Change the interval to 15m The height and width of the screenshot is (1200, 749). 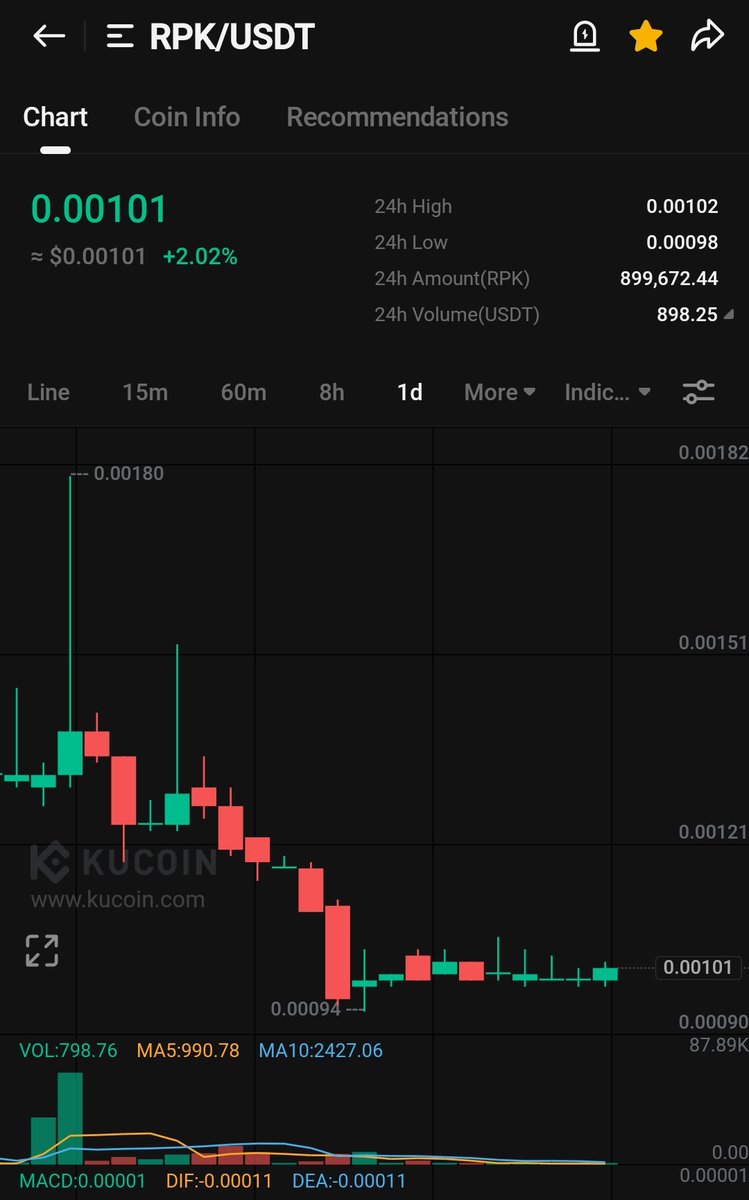pyautogui.click(x=145, y=392)
